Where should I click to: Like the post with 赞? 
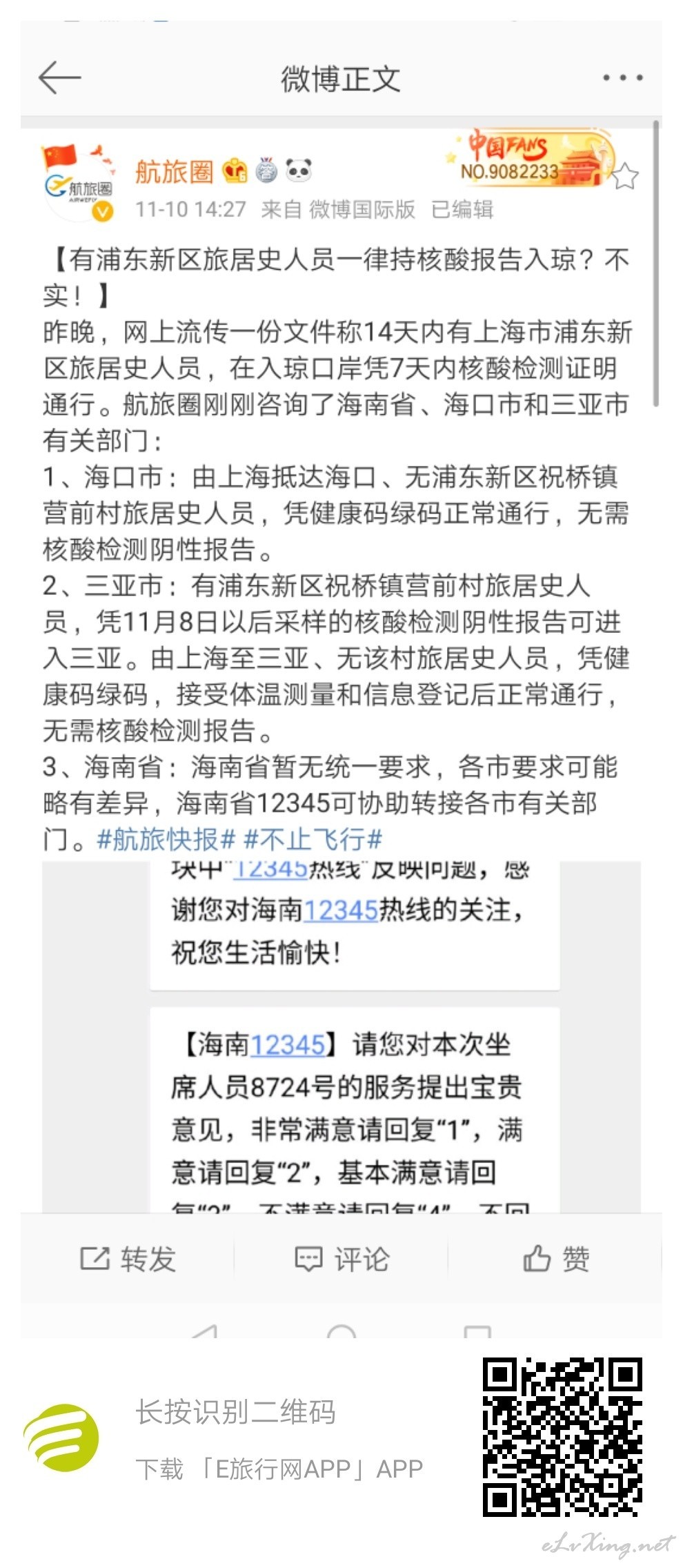pos(555,1258)
